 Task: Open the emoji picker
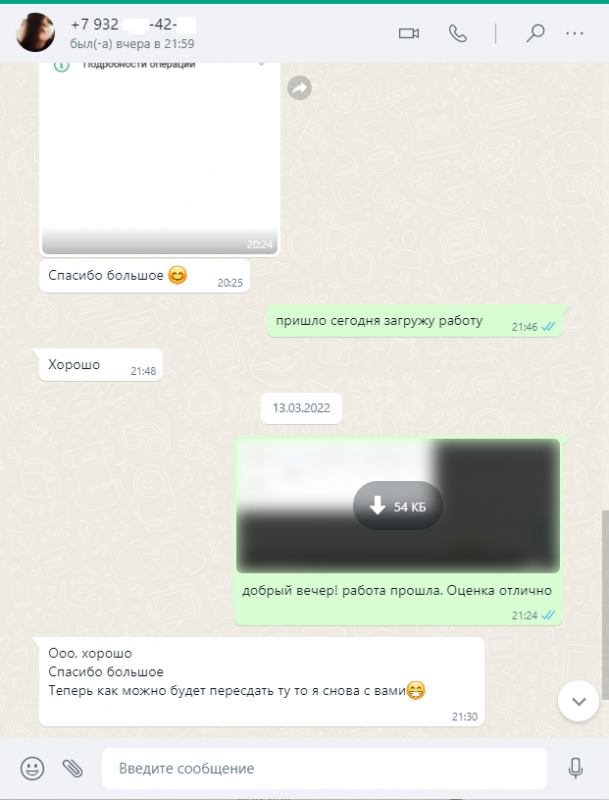[33, 768]
